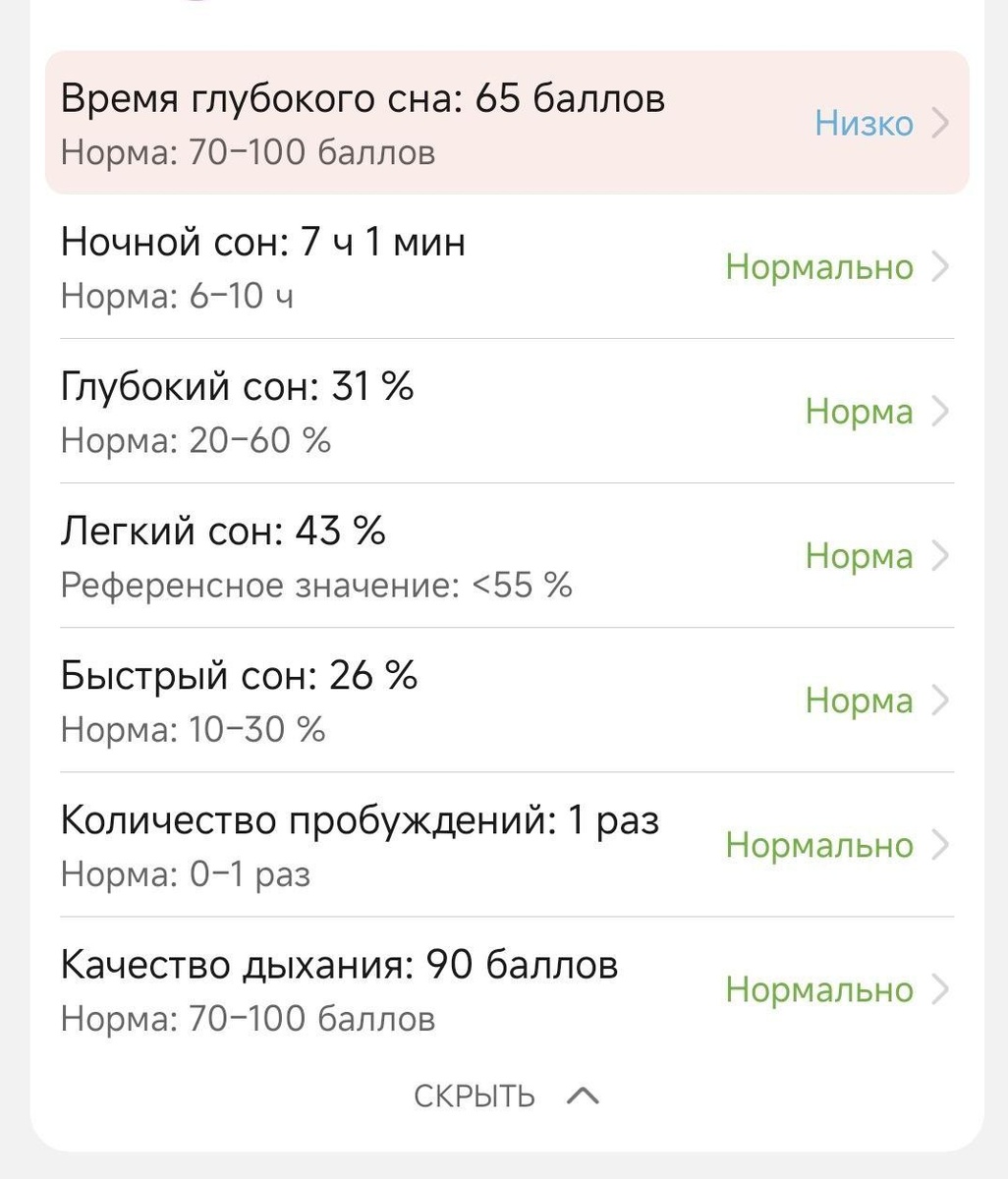Tap the 'Норма' label for deep sleep

[857, 411]
